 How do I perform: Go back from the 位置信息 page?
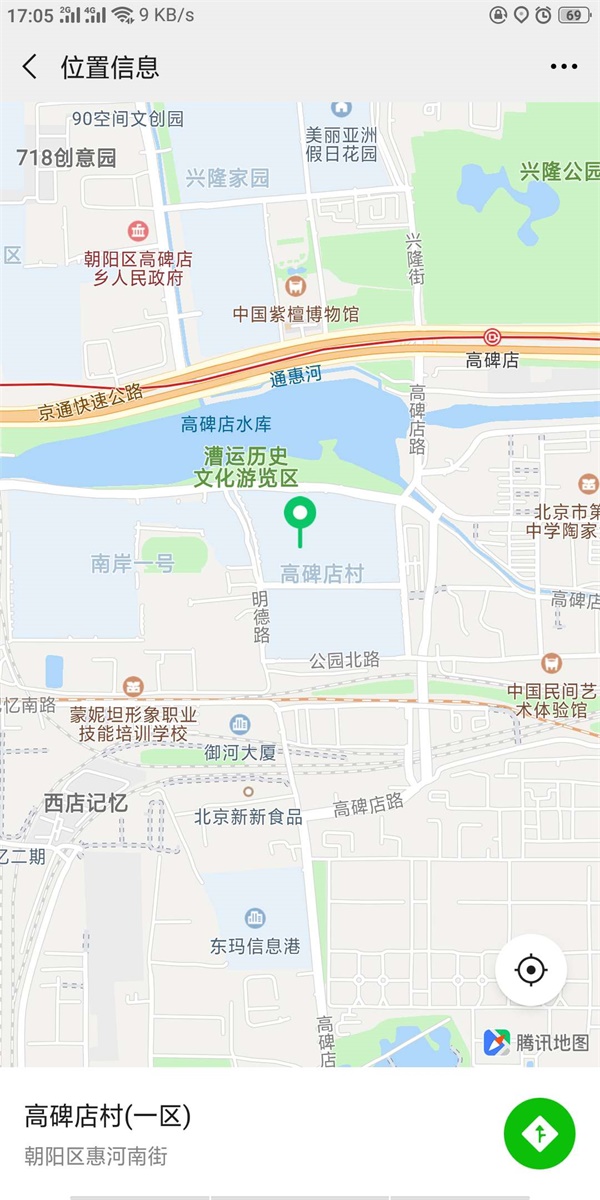pyautogui.click(x=30, y=67)
